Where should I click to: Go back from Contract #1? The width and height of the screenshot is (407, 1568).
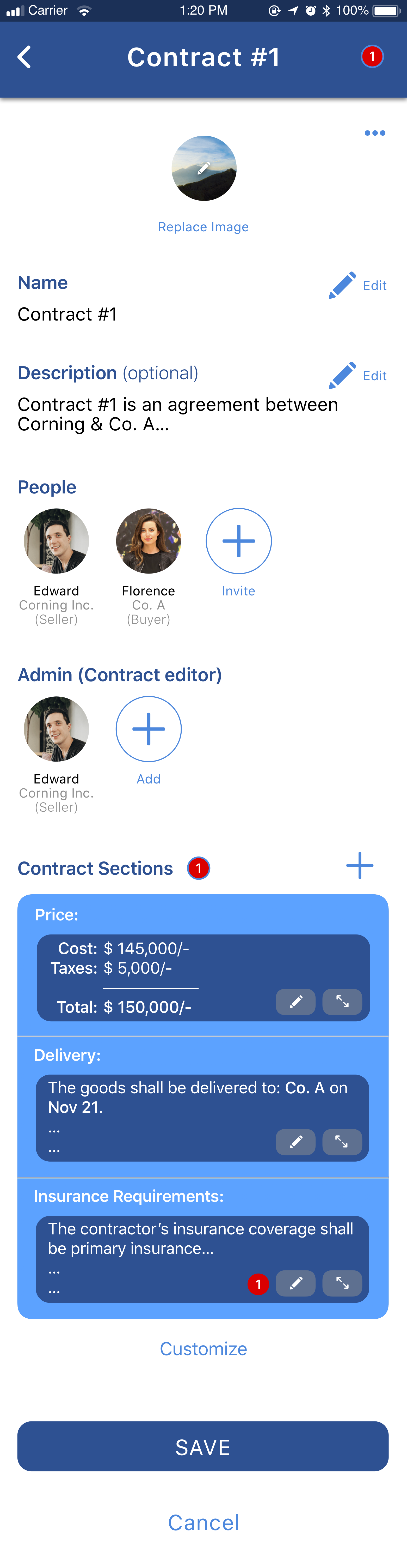pos(24,57)
